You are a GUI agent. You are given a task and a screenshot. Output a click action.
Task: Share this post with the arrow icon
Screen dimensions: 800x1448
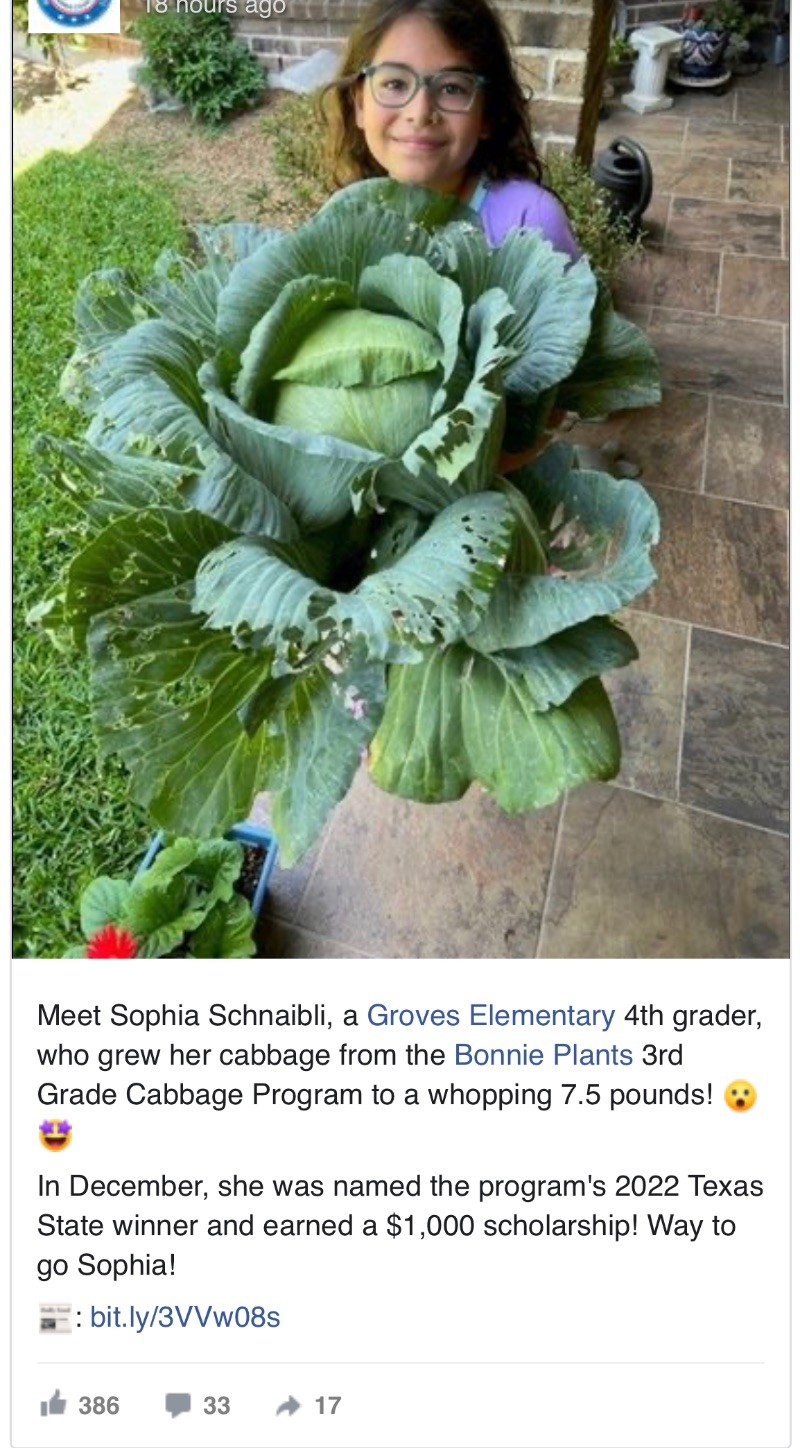pos(287,1405)
